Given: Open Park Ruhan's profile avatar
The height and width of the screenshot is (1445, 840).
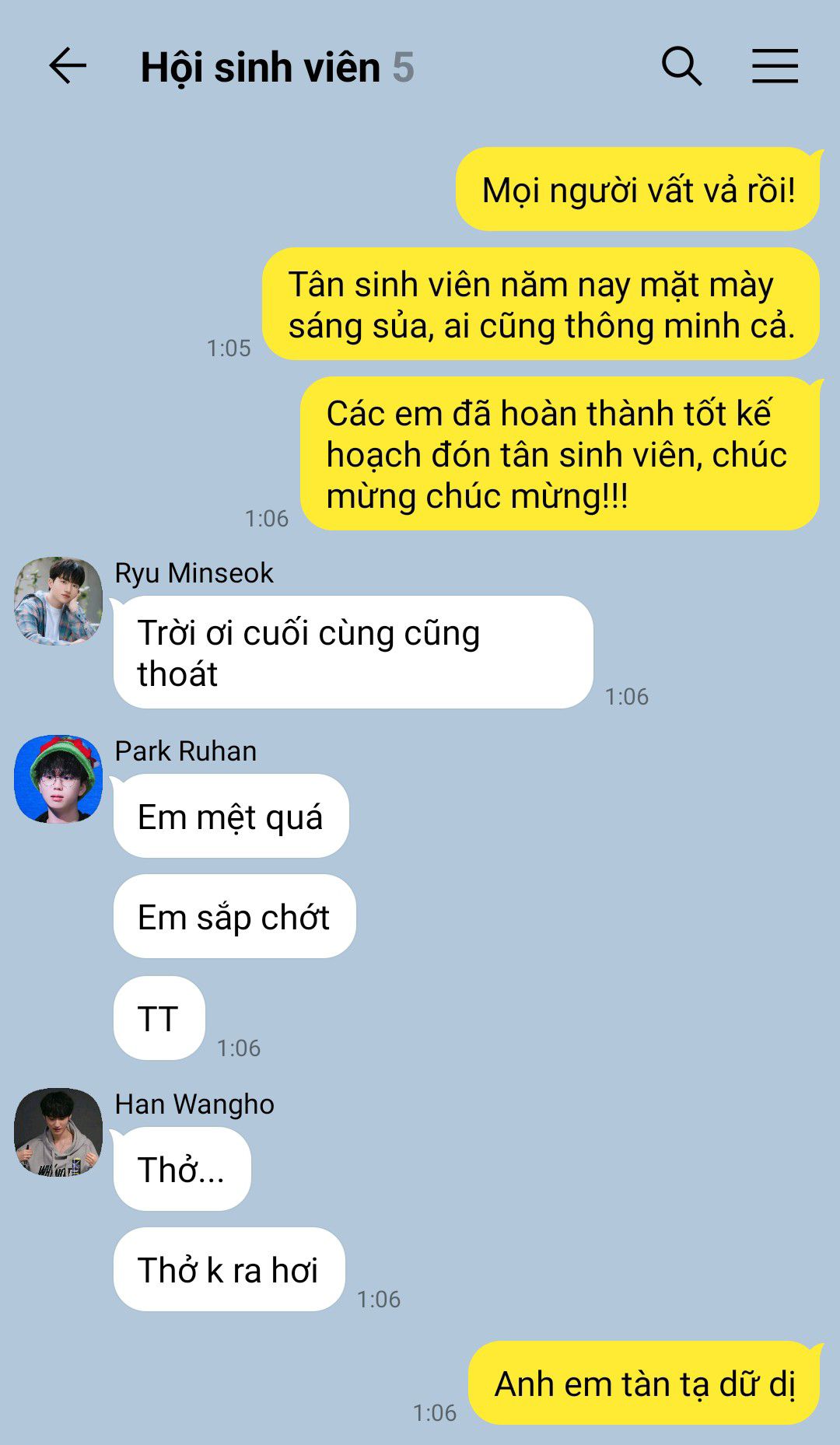Looking at the screenshot, I should point(58,778).
